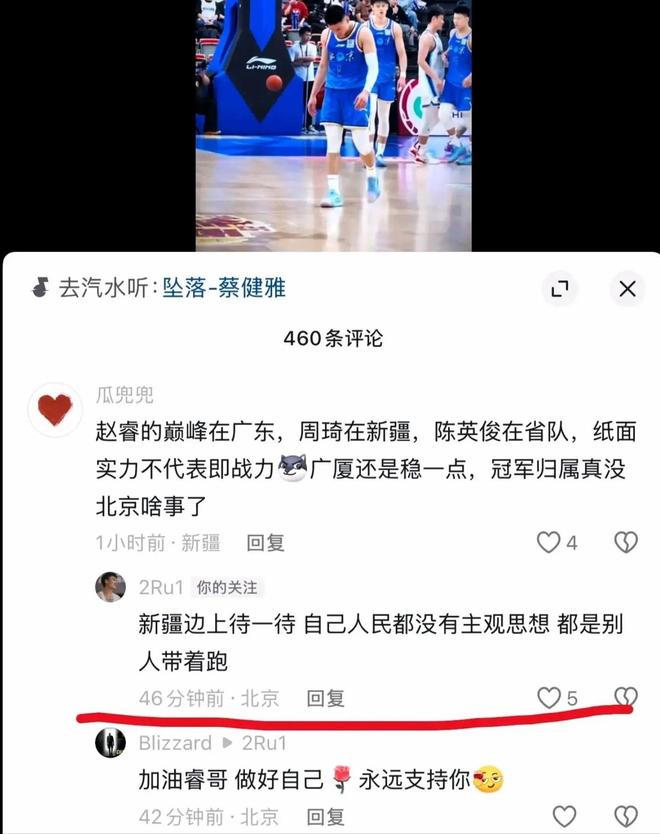Dislike 瓜兜兜's comment
This screenshot has width=660, height=834.
click(625, 543)
